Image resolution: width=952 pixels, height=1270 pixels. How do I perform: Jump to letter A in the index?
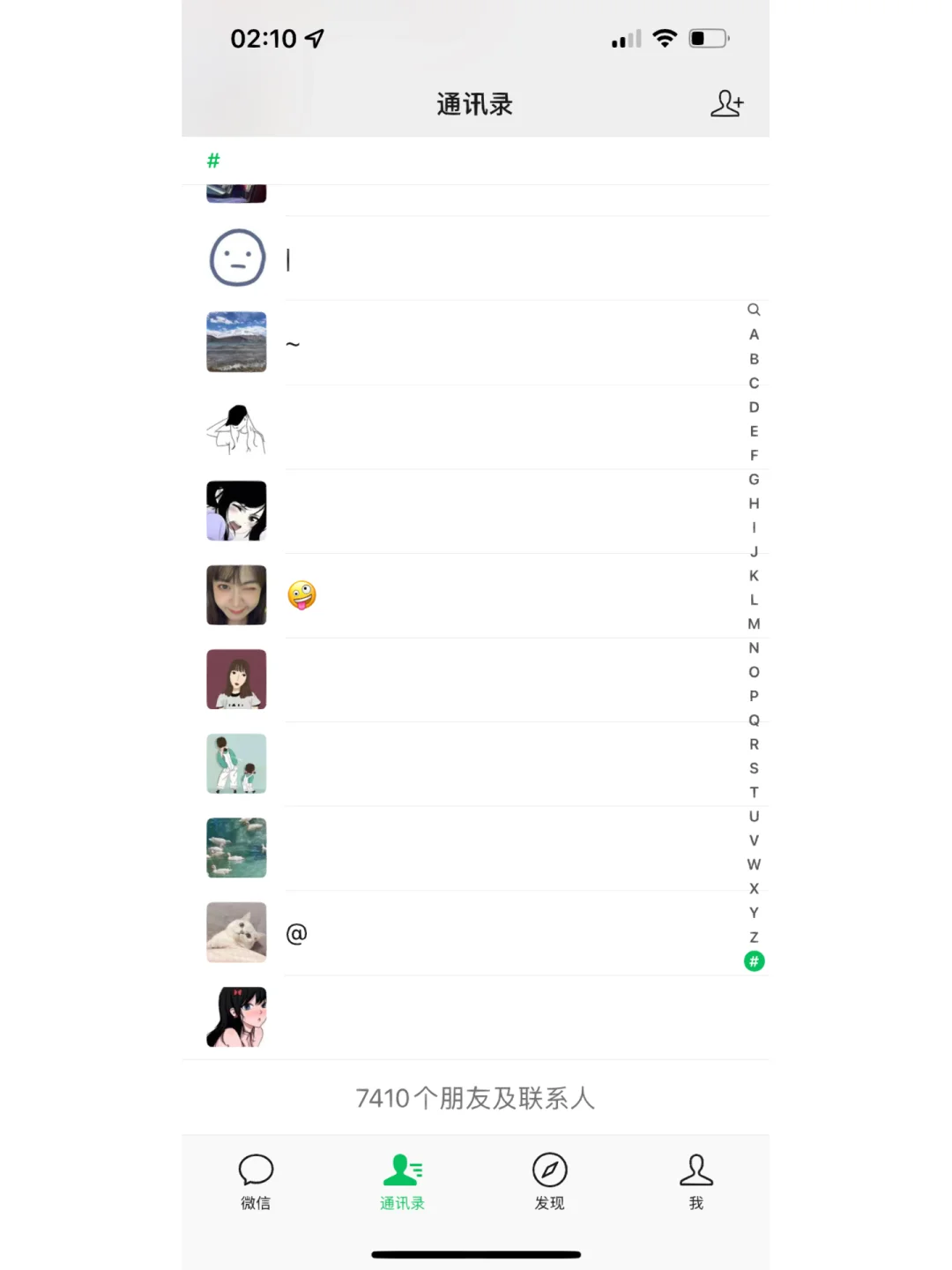(x=754, y=334)
